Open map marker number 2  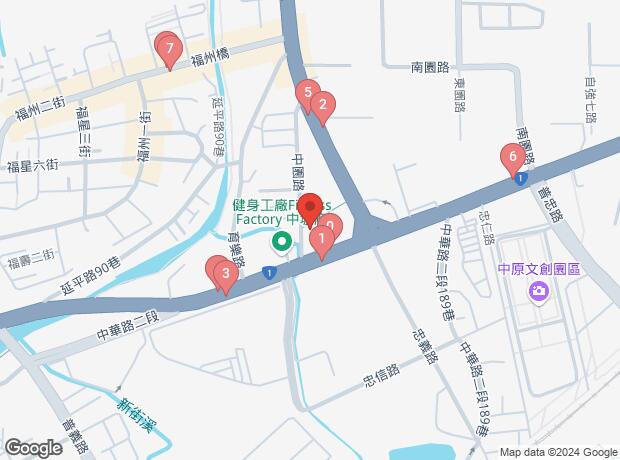coord(322,103)
